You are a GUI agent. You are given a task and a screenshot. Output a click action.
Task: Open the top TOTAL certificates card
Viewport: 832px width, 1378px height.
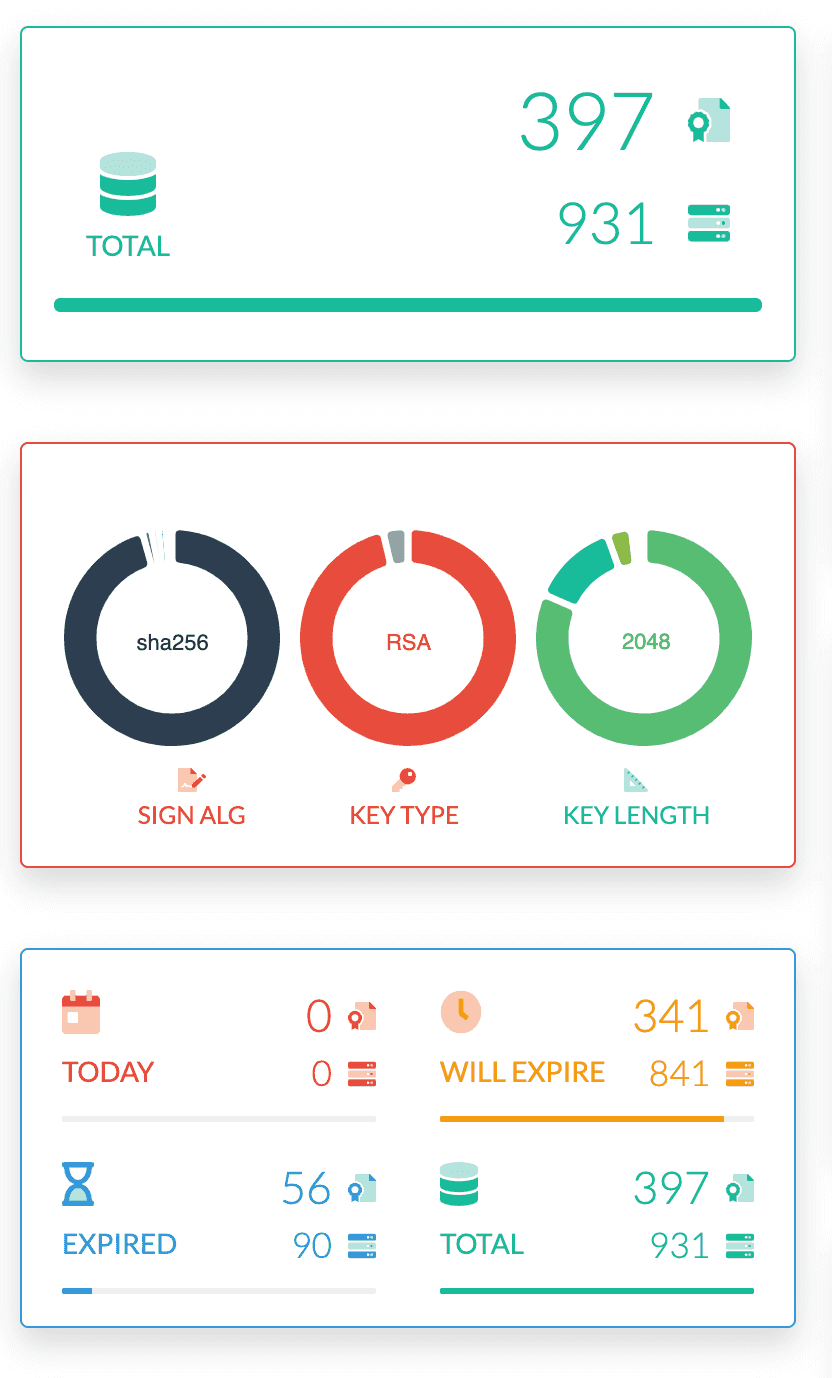coord(407,193)
